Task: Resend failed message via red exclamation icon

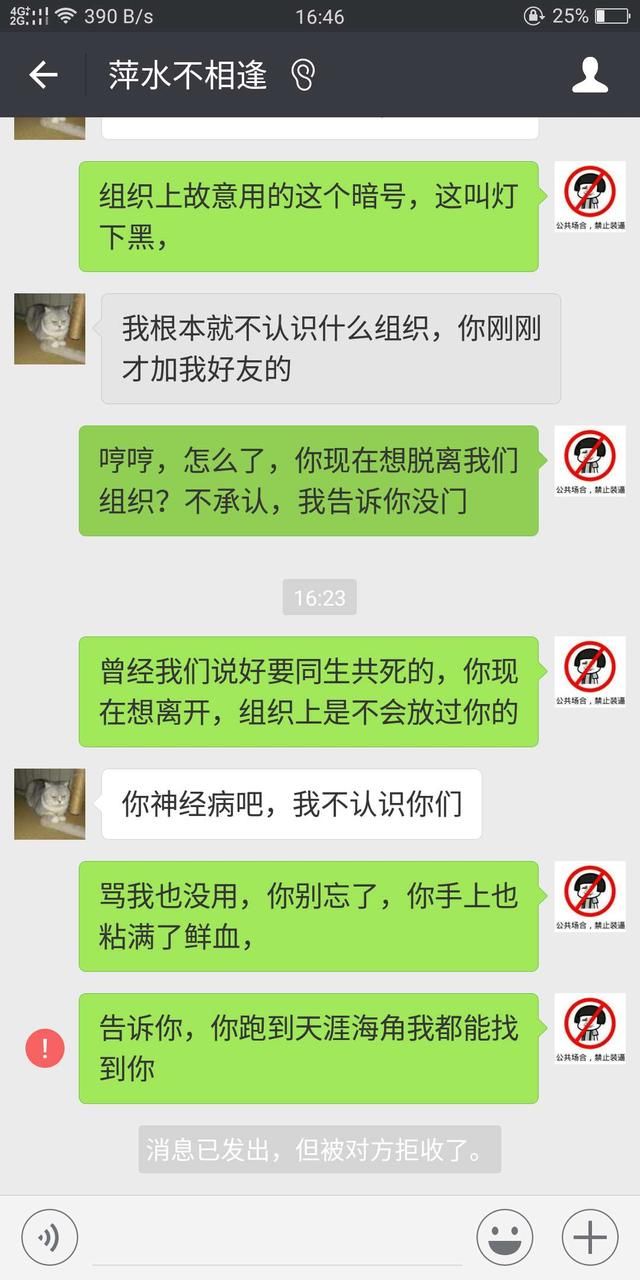Action: pos(45,1048)
